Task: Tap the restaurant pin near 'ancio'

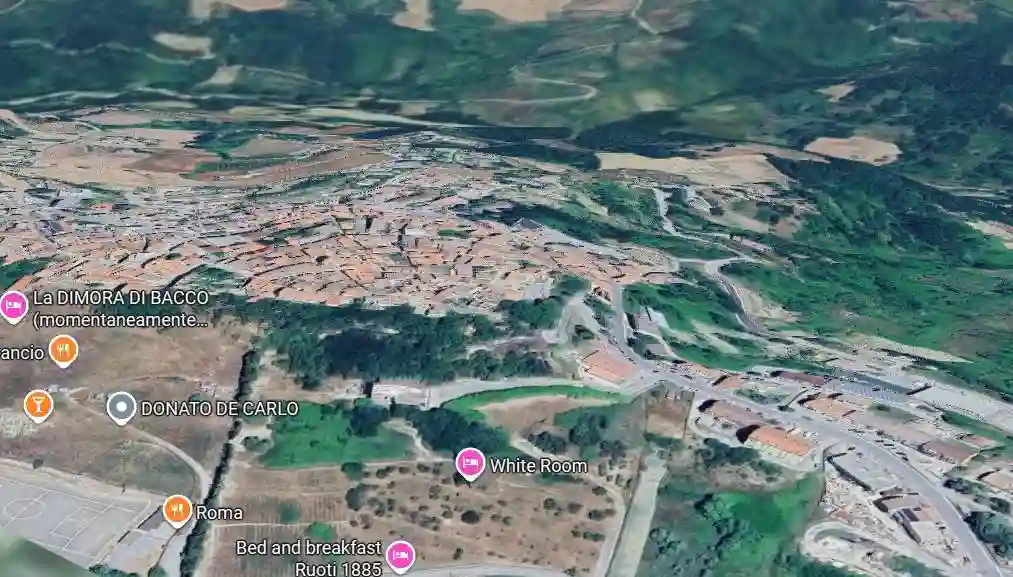Action: point(64,350)
